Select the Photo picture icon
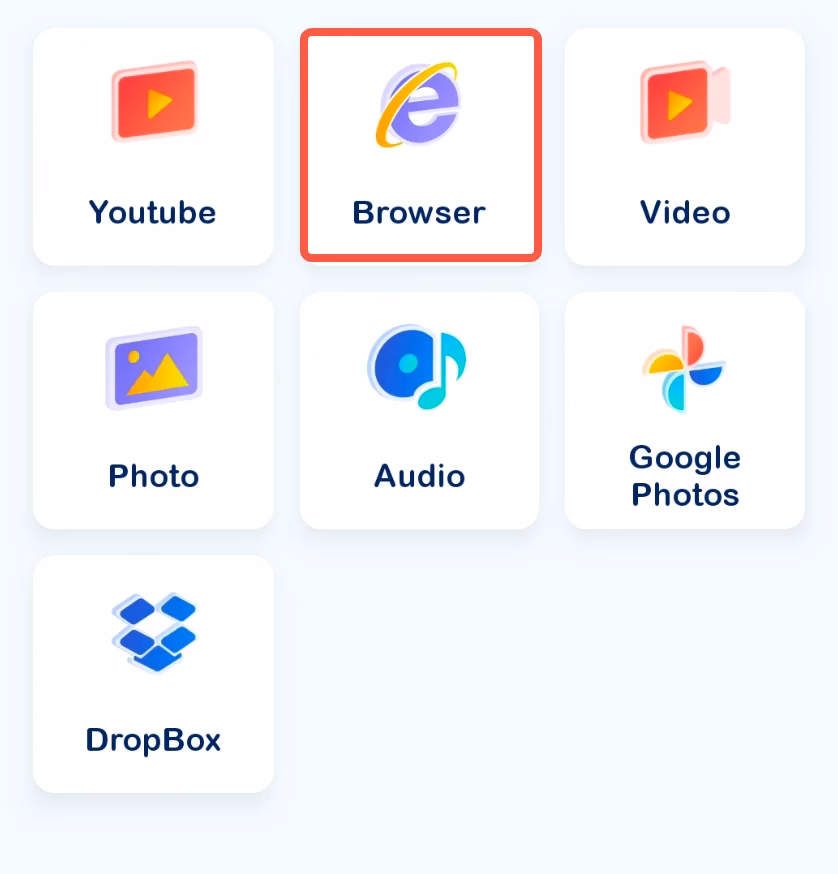 [152, 366]
